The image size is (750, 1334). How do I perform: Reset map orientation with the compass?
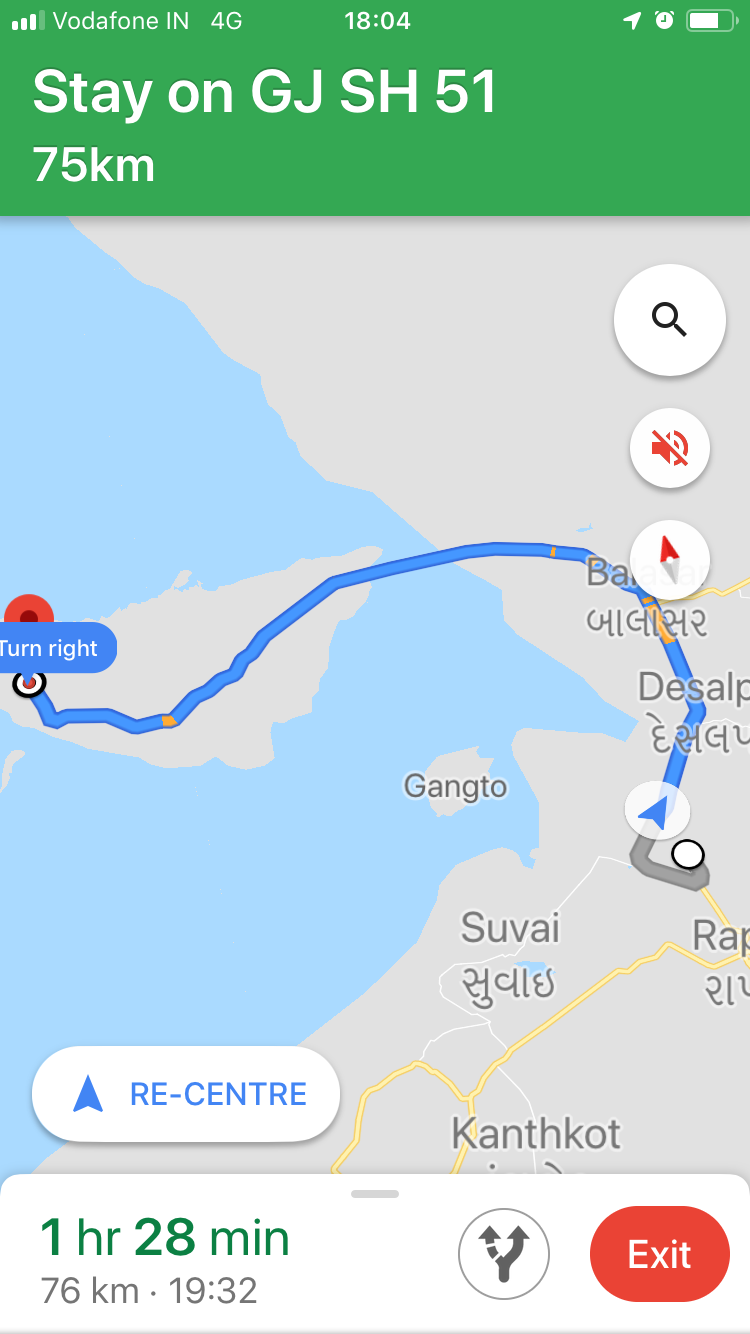(669, 559)
